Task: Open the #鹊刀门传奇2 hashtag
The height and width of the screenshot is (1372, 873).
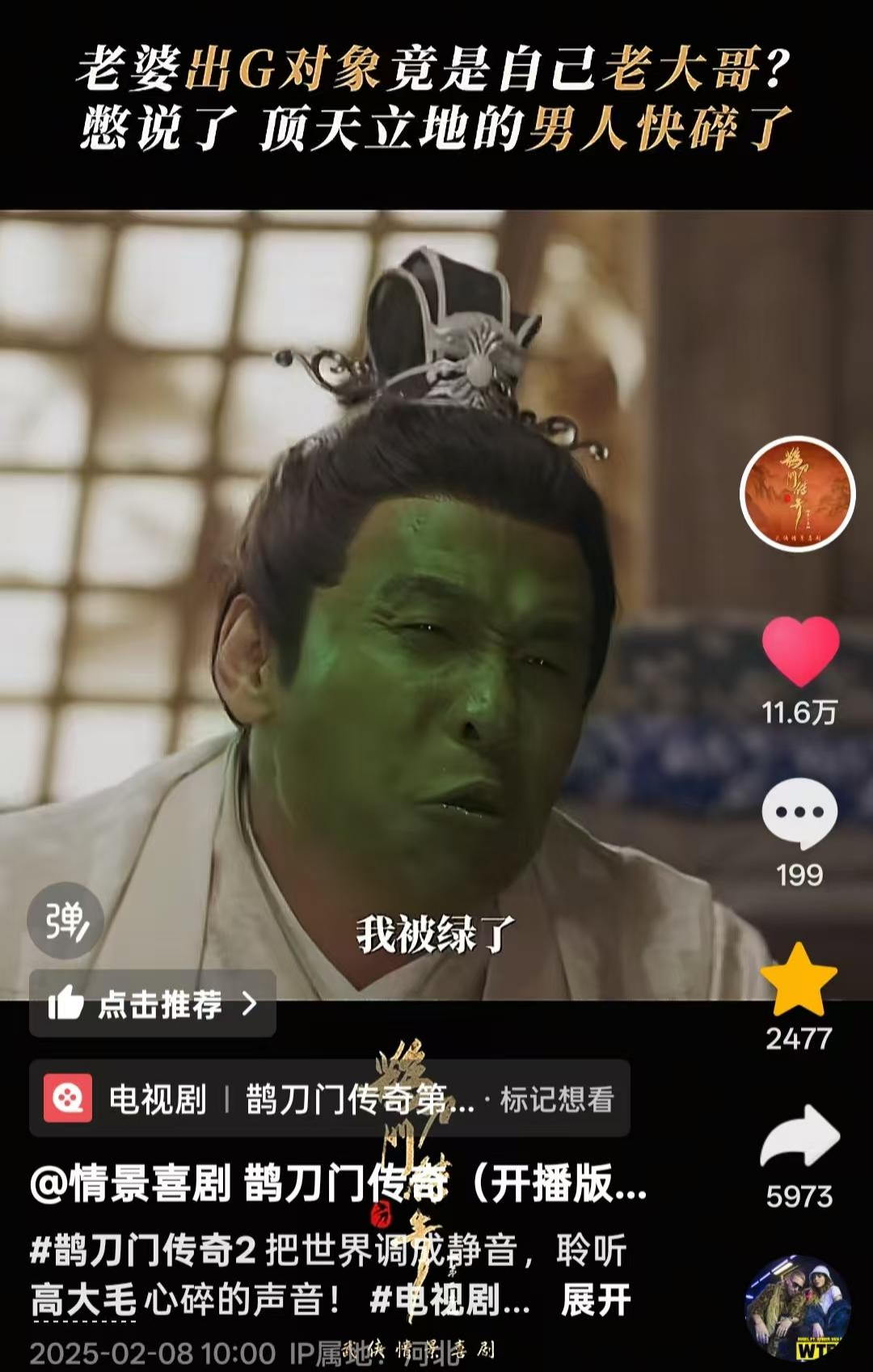Action: point(143,1251)
